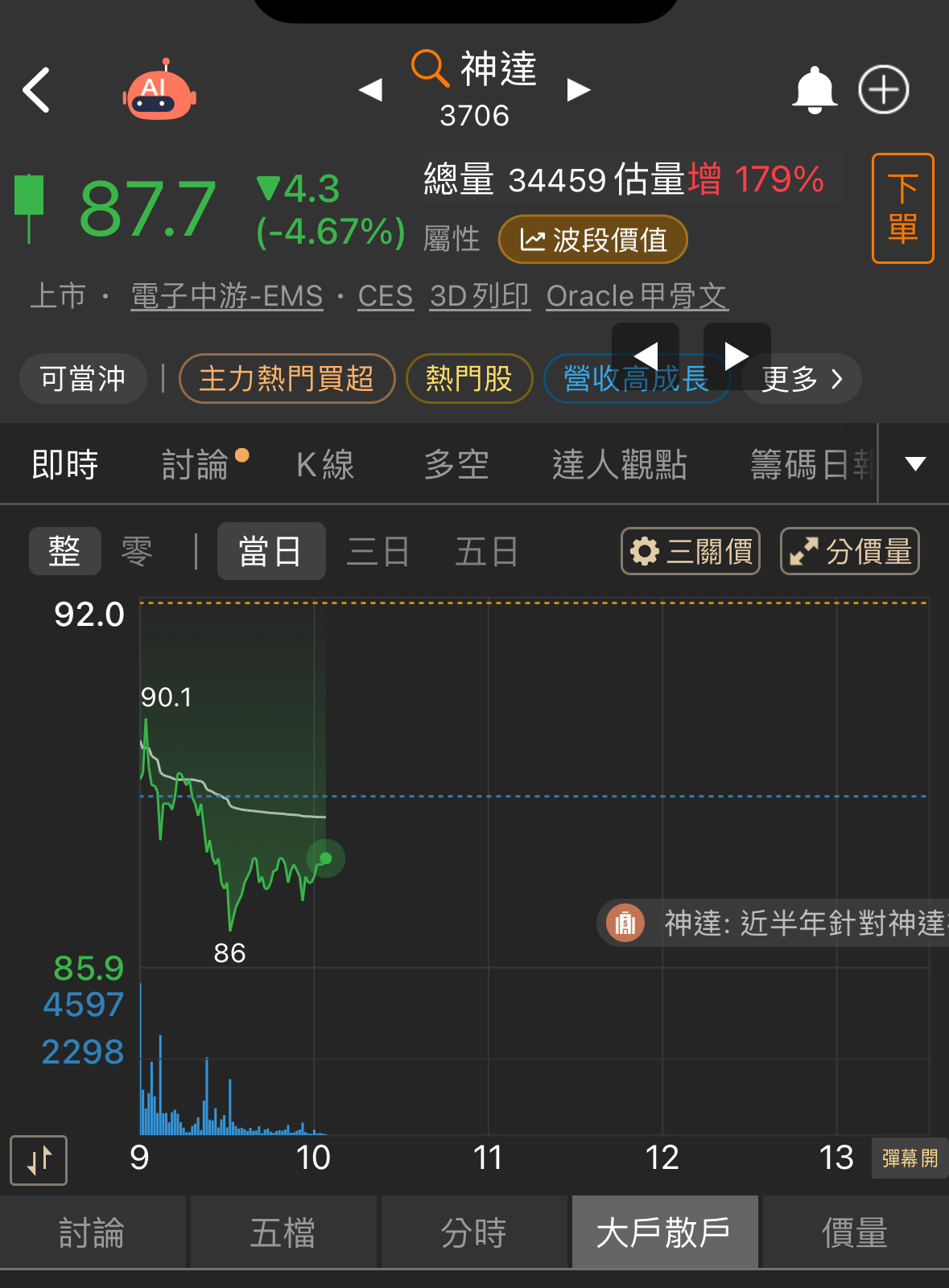Switch to 五檔 bottom tab
Viewport: 949px width, 1288px height.
tap(282, 1232)
